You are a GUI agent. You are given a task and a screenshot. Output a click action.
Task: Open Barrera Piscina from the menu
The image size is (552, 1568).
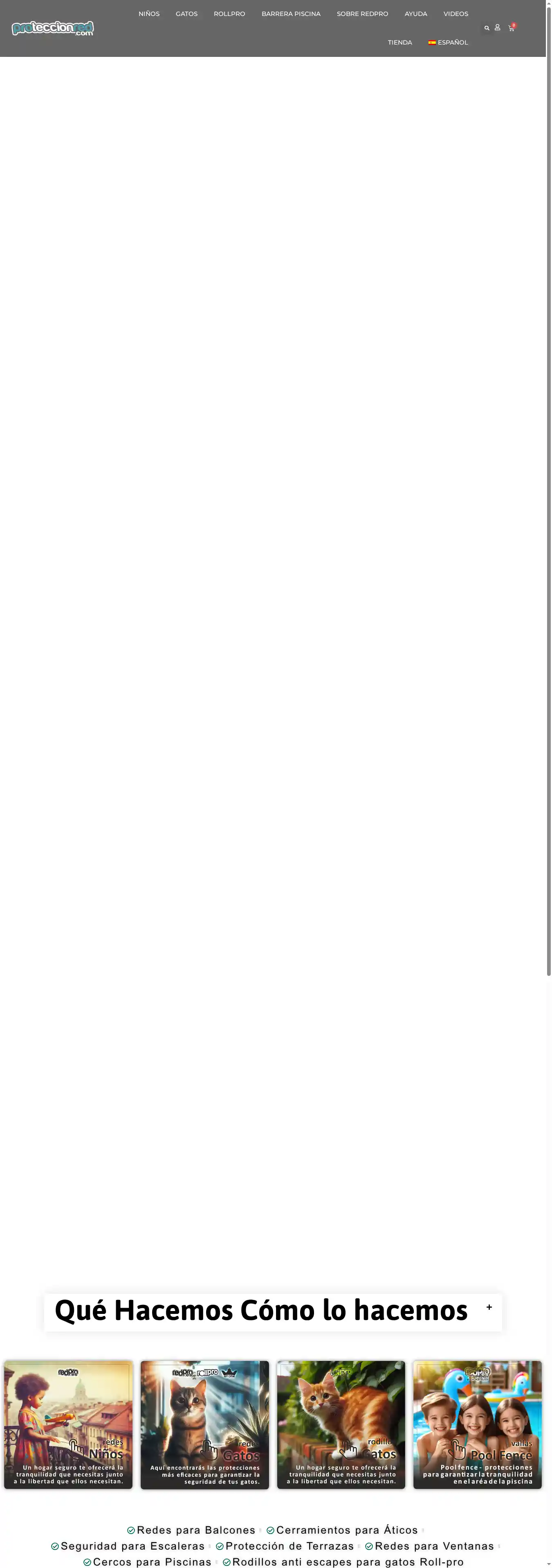(x=291, y=14)
